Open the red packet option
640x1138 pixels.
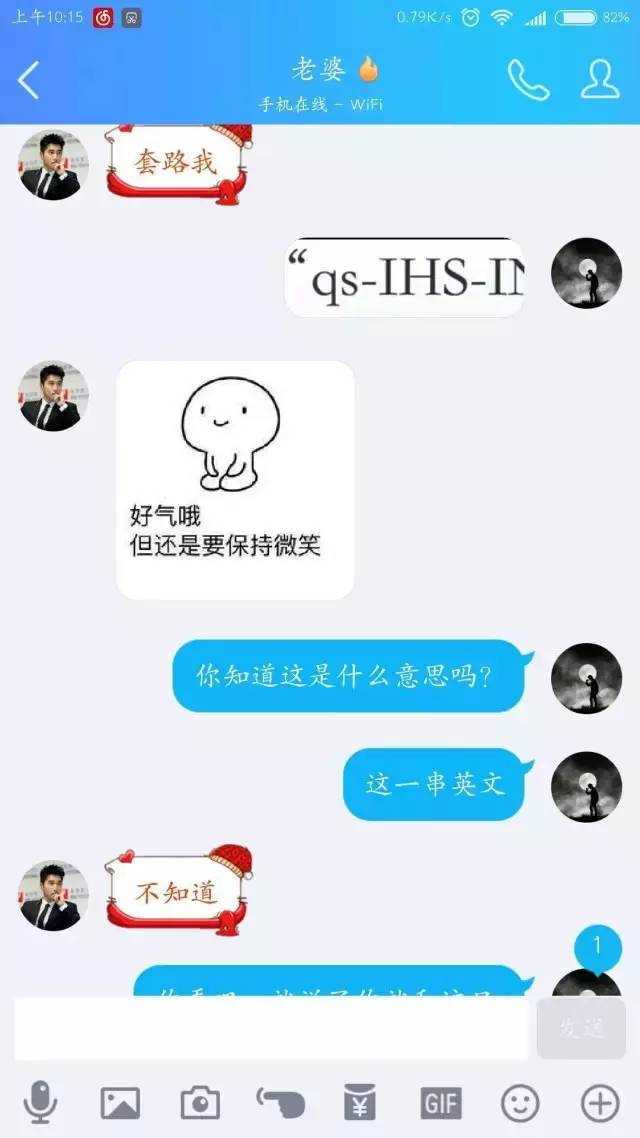[360, 1102]
